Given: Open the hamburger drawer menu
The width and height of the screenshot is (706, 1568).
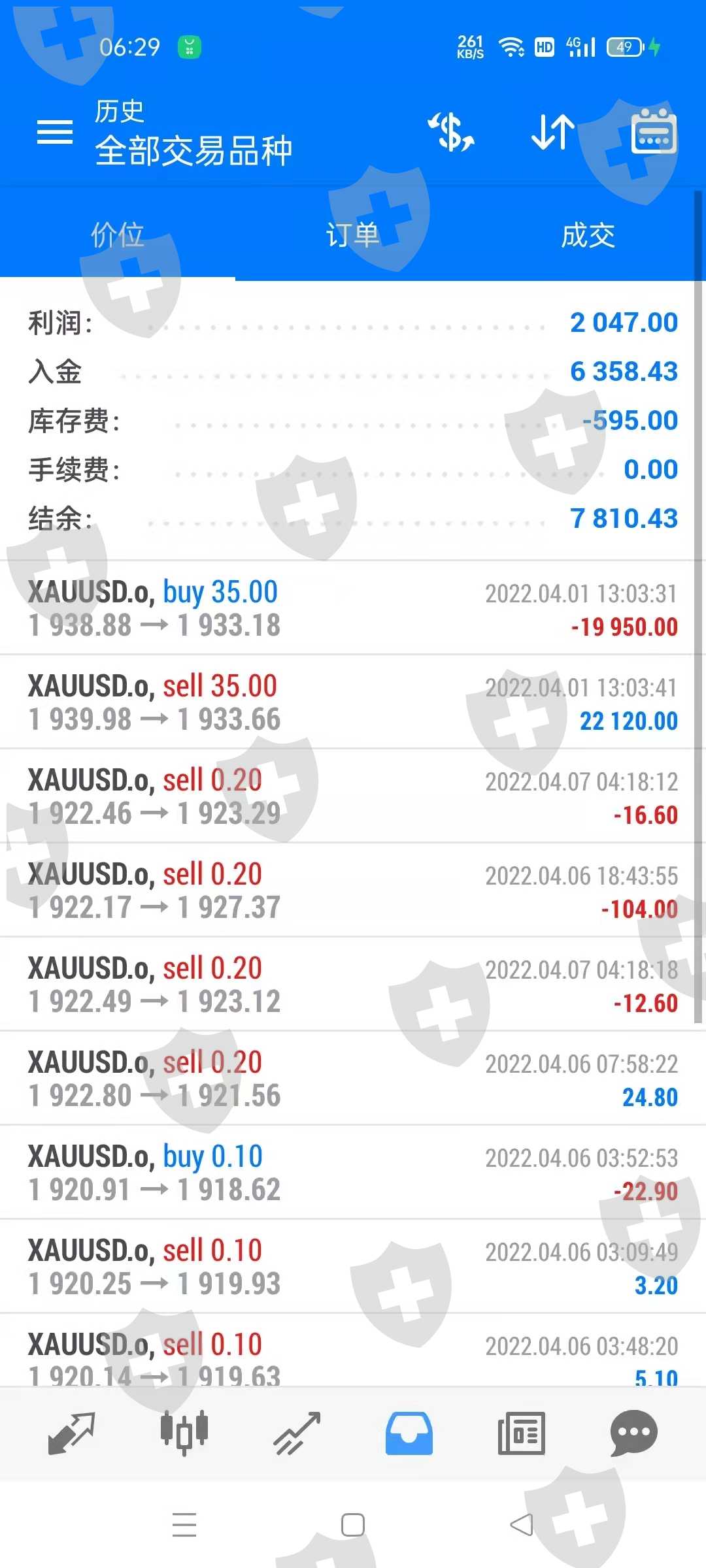Looking at the screenshot, I should tap(55, 132).
